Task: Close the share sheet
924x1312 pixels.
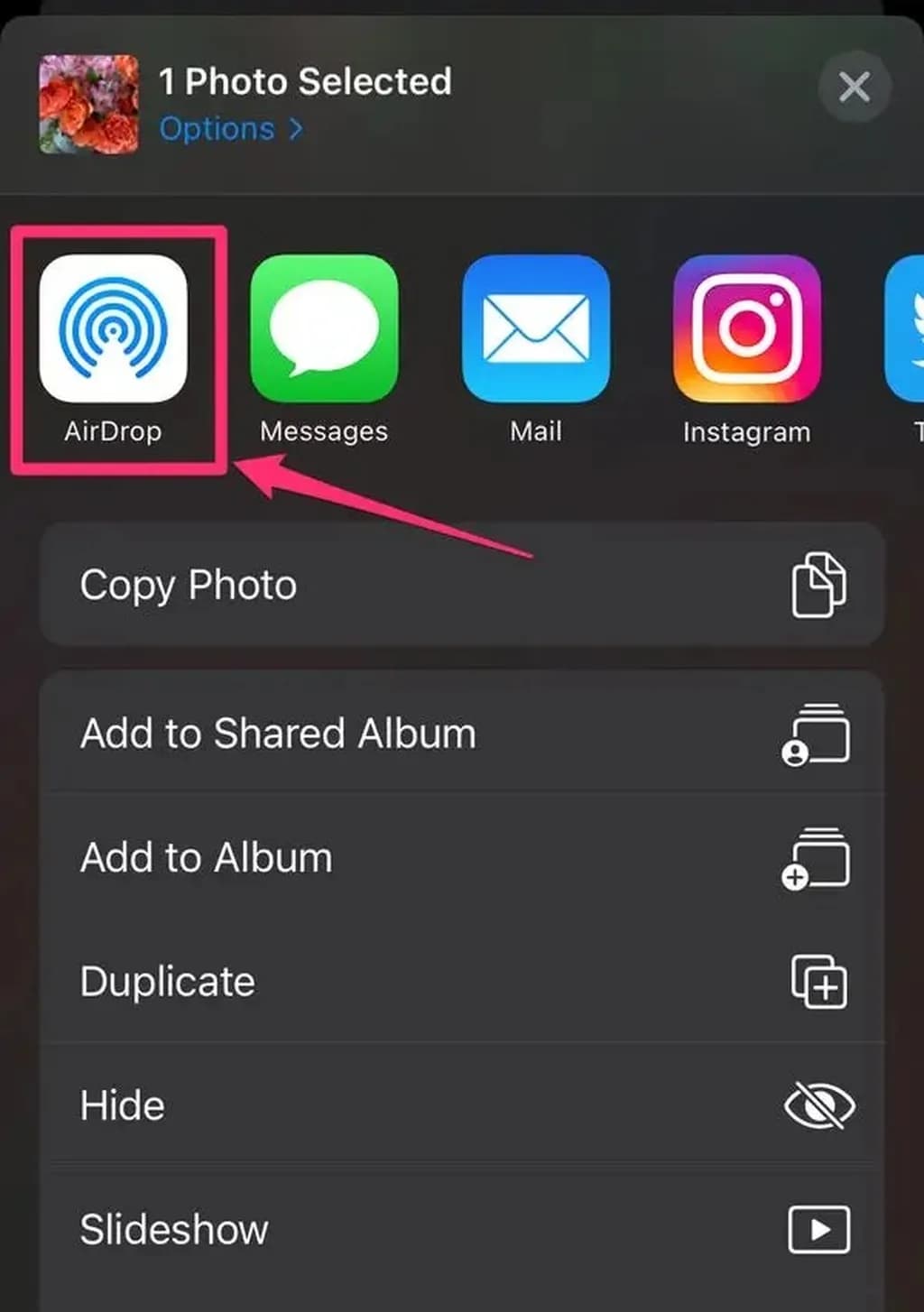Action: [854, 88]
